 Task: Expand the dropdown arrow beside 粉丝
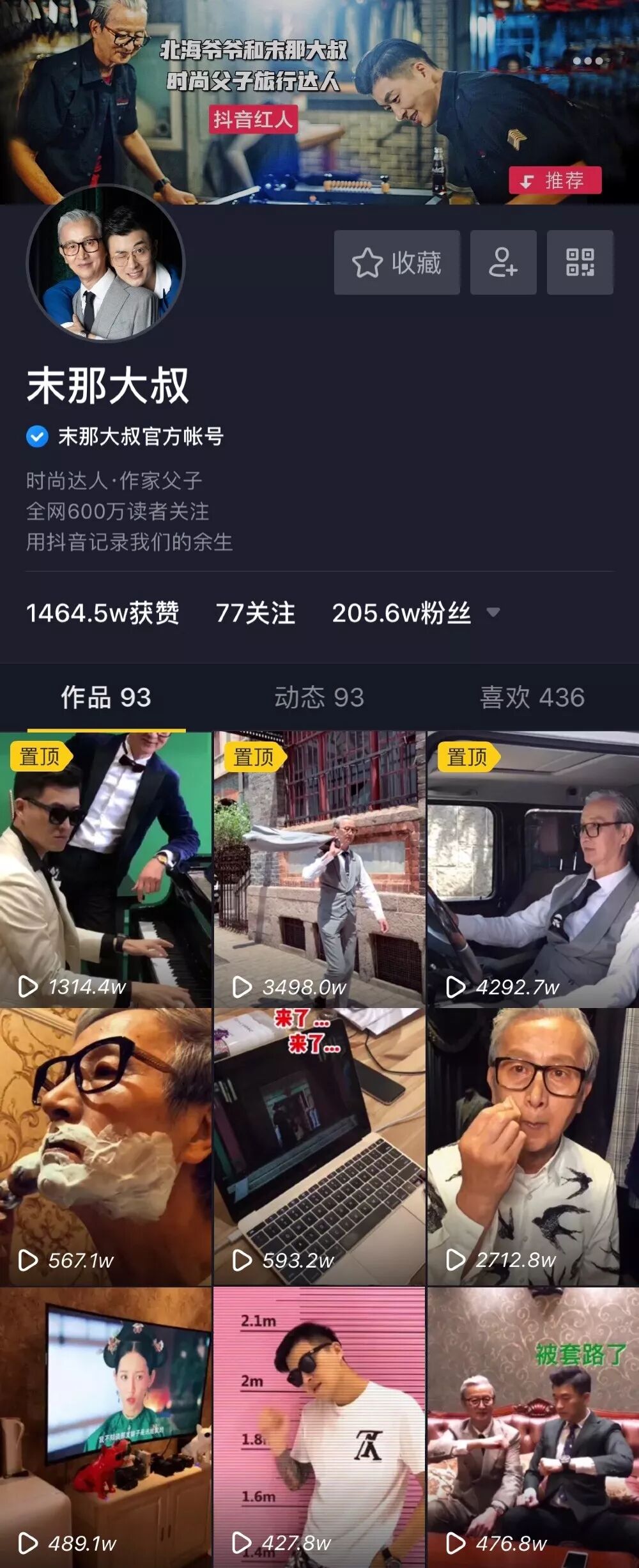tap(493, 612)
